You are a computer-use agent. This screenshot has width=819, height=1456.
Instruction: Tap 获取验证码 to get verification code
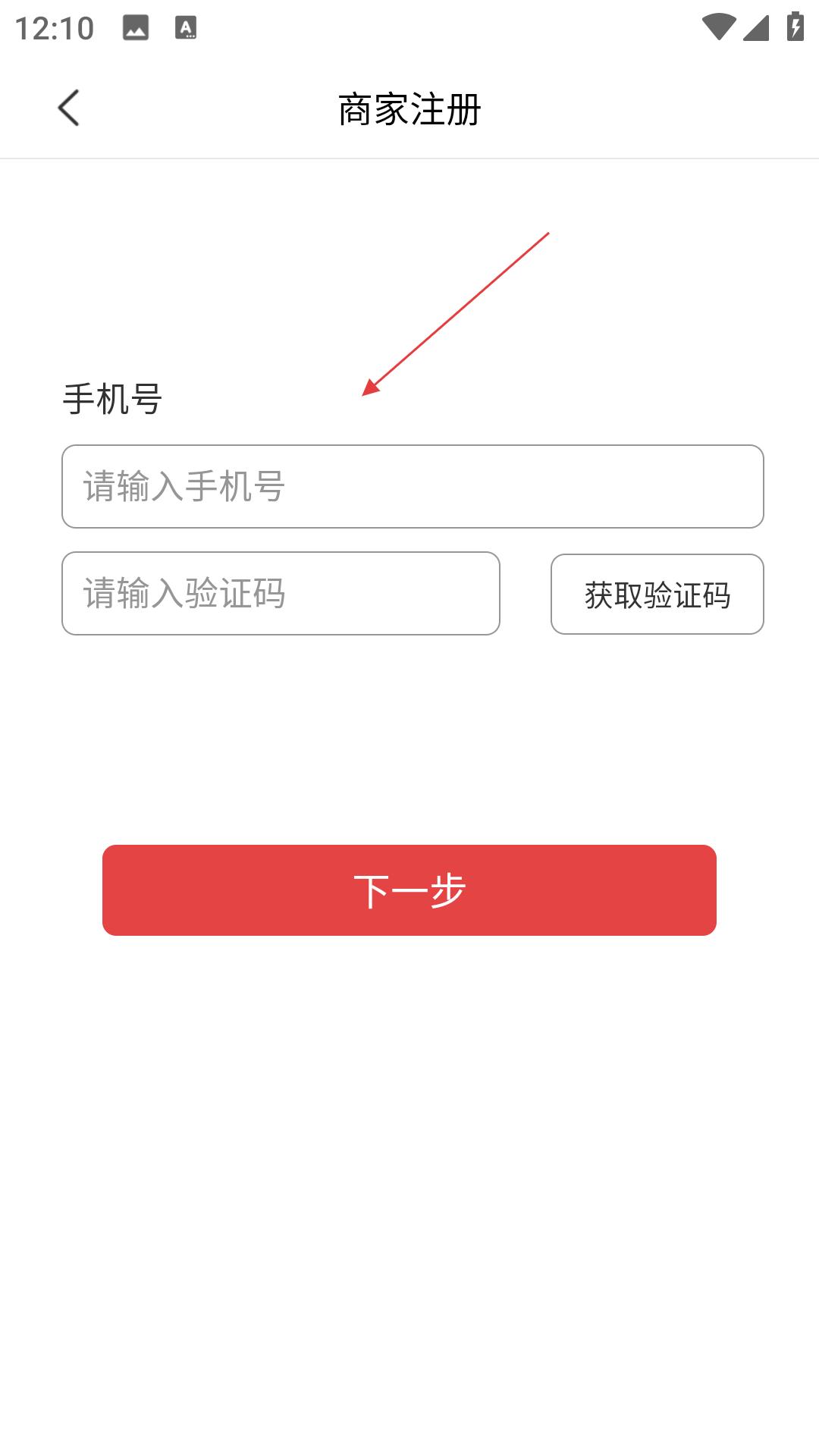657,595
